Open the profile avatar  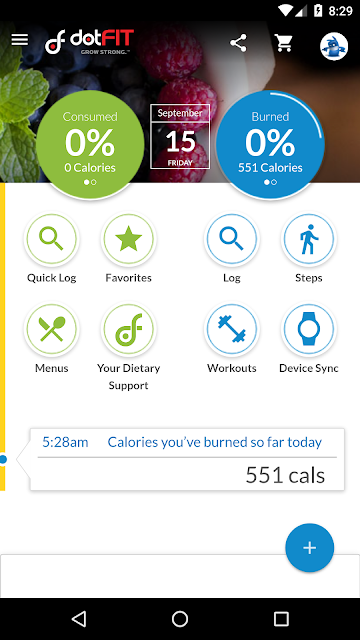tap(334, 47)
